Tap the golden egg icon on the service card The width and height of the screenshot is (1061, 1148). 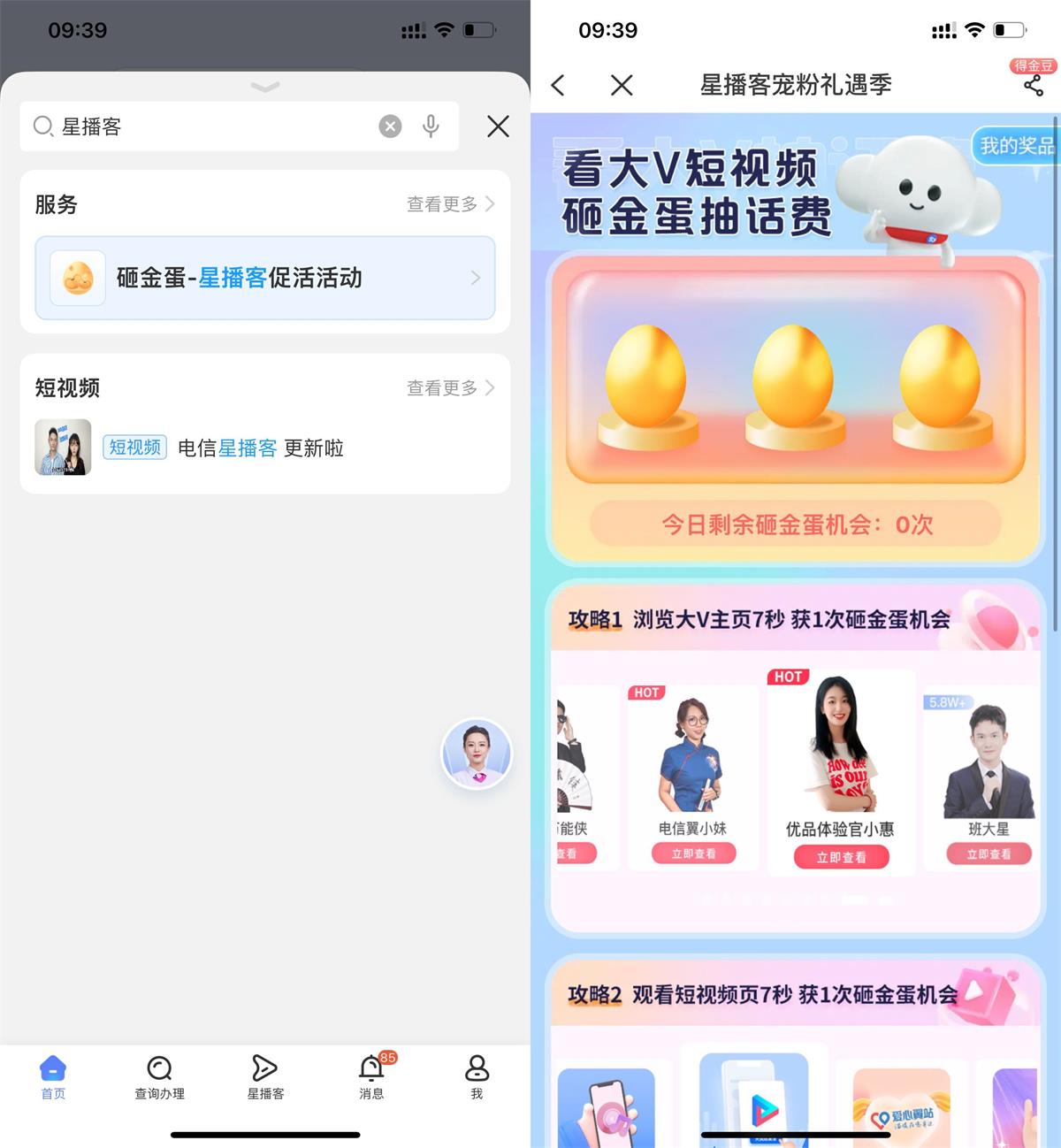click(x=77, y=279)
